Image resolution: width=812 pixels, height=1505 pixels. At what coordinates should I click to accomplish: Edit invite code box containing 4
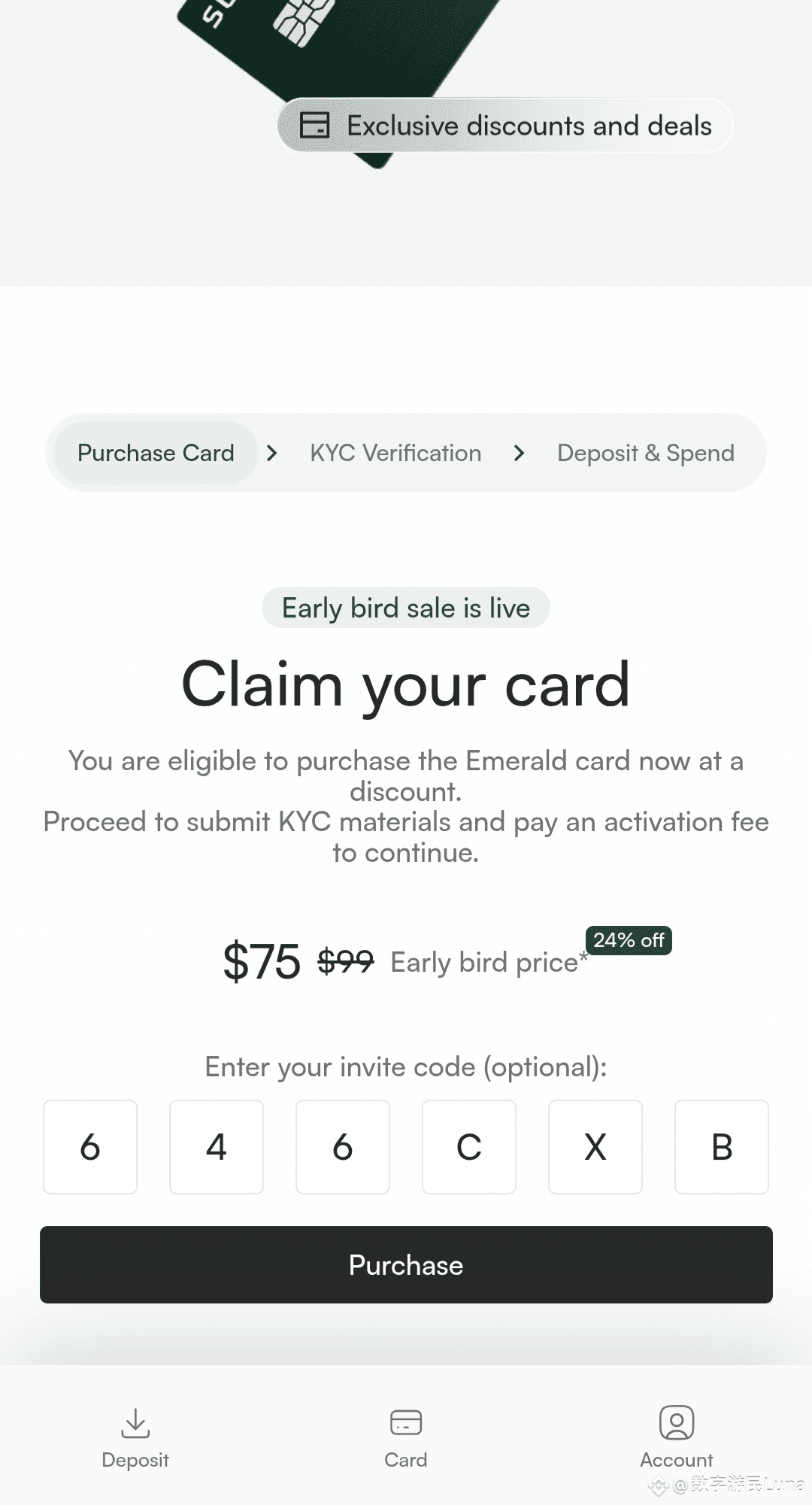coord(217,1147)
